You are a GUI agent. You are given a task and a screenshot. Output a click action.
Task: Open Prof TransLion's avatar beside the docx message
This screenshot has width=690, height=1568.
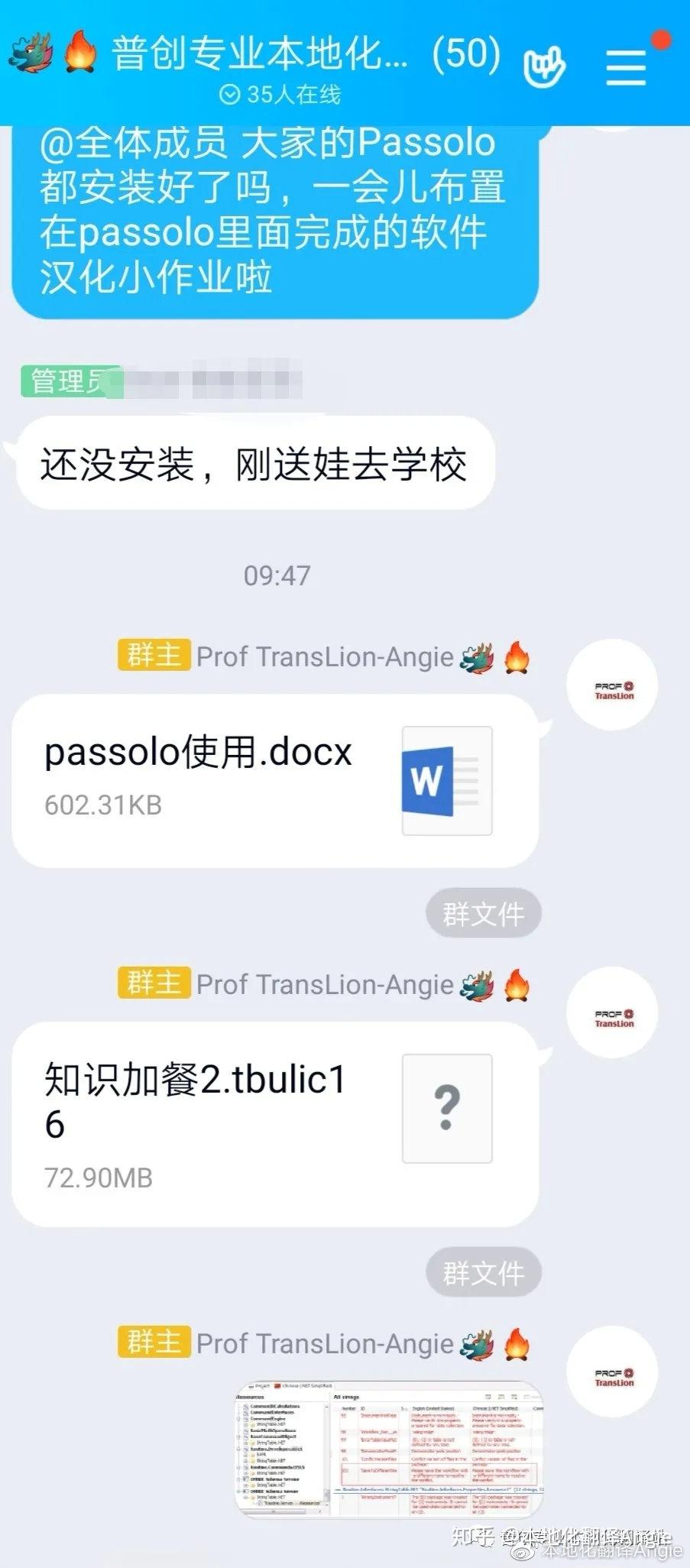tap(612, 685)
